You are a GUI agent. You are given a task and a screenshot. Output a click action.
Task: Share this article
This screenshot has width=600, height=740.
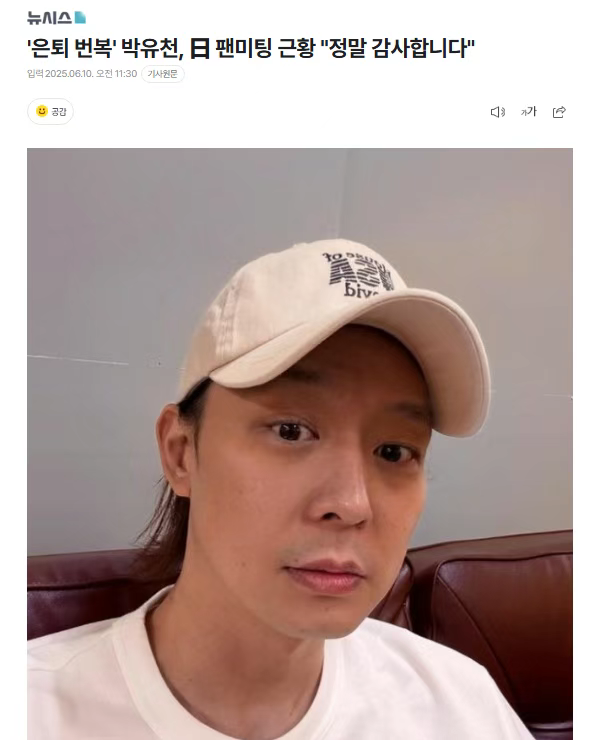[x=559, y=112]
